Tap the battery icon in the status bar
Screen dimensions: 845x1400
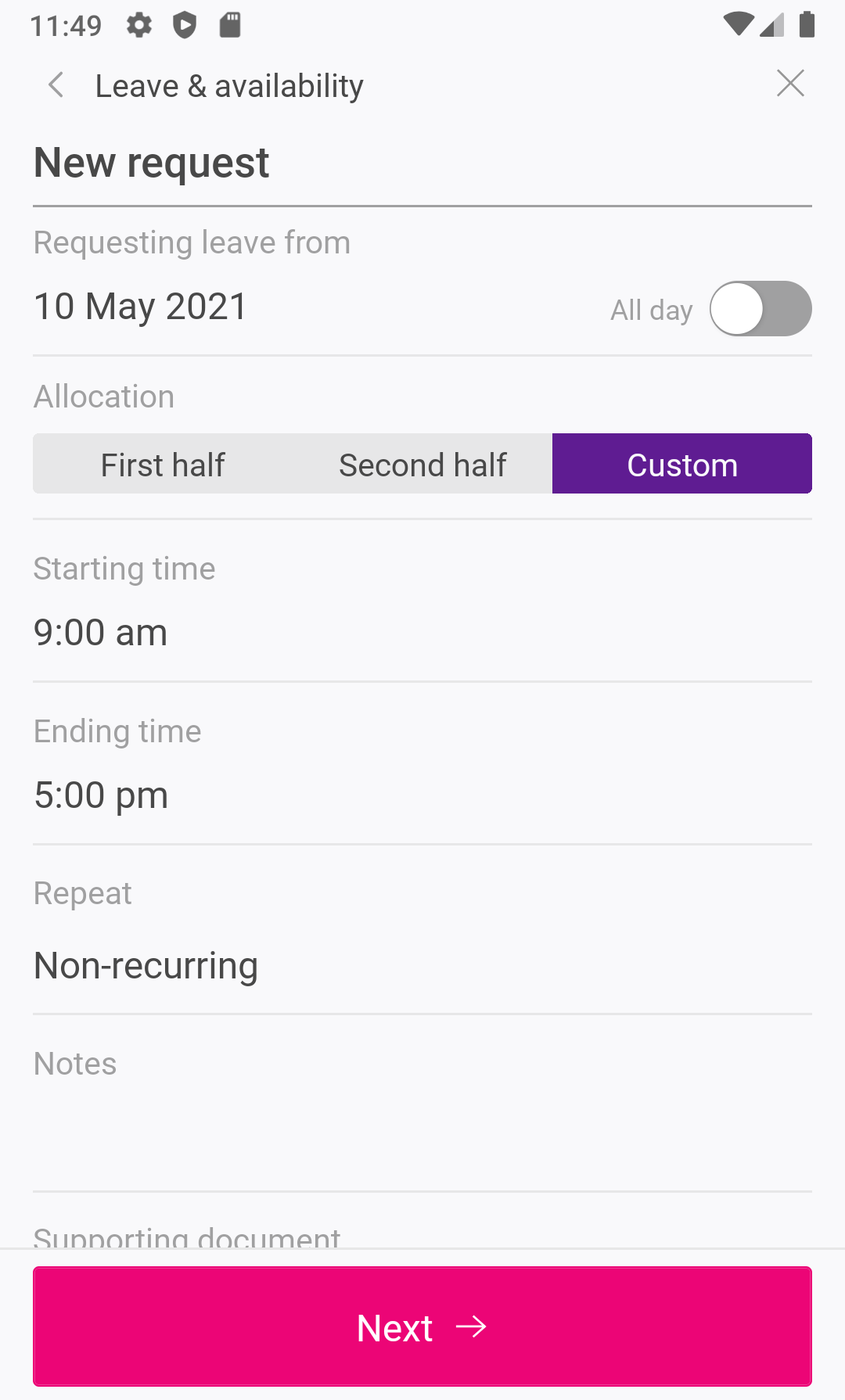click(x=807, y=24)
